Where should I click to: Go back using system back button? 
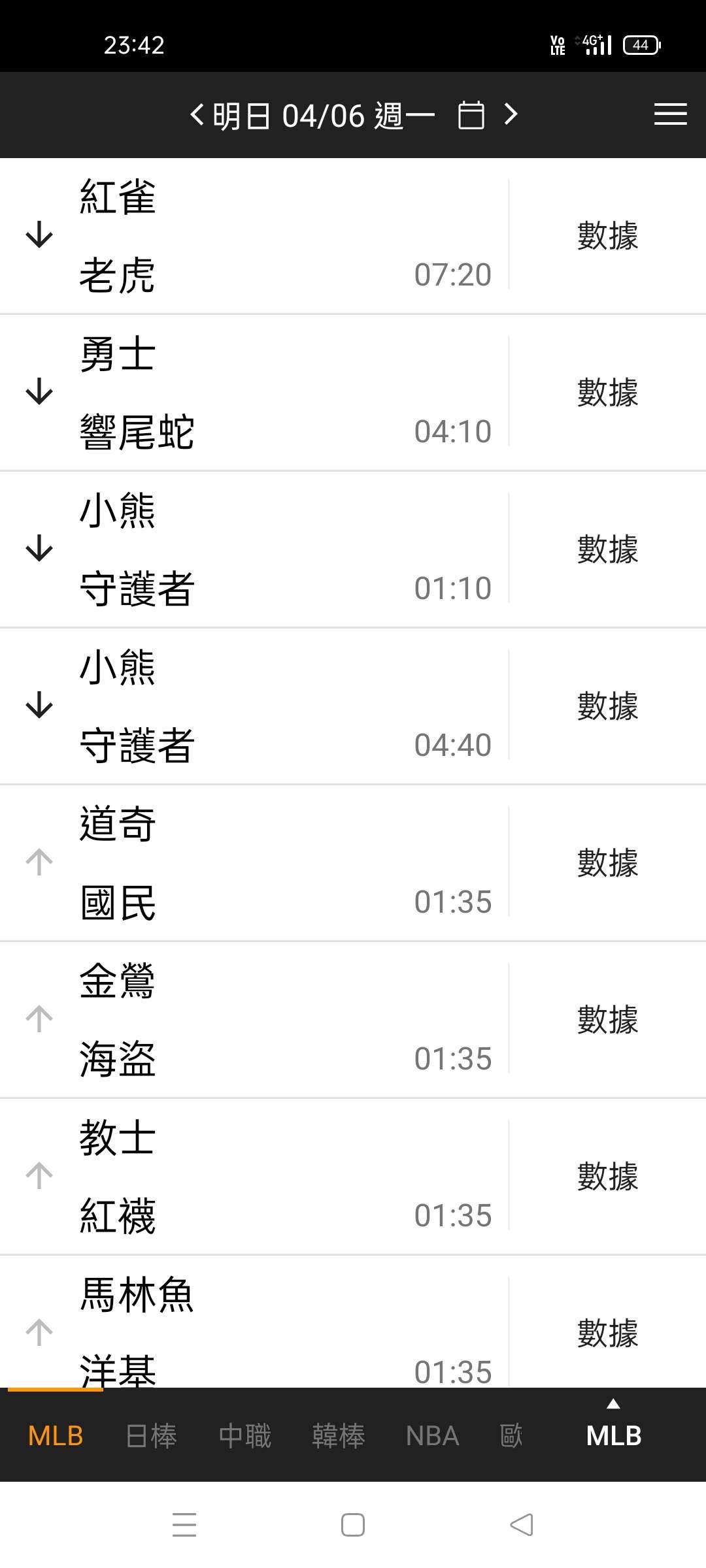522,1525
